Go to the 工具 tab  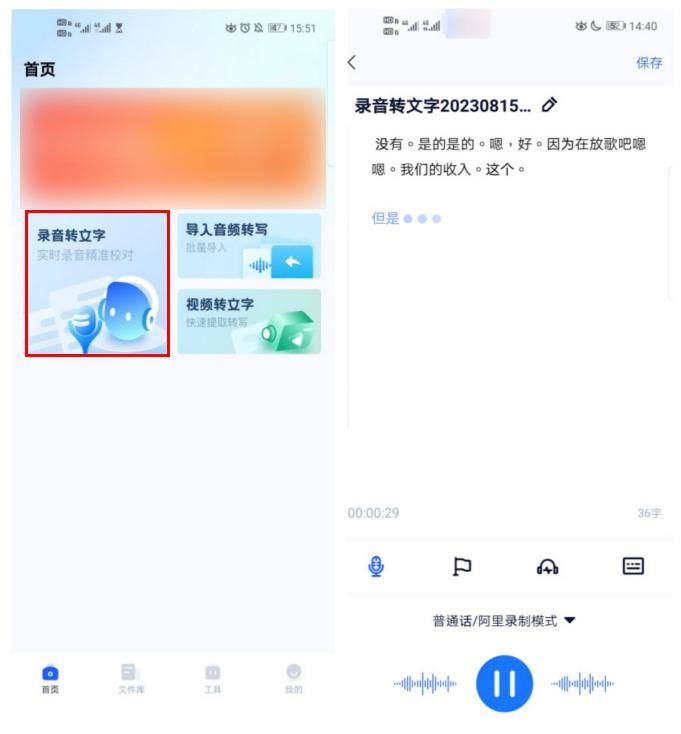pyautogui.click(x=212, y=679)
